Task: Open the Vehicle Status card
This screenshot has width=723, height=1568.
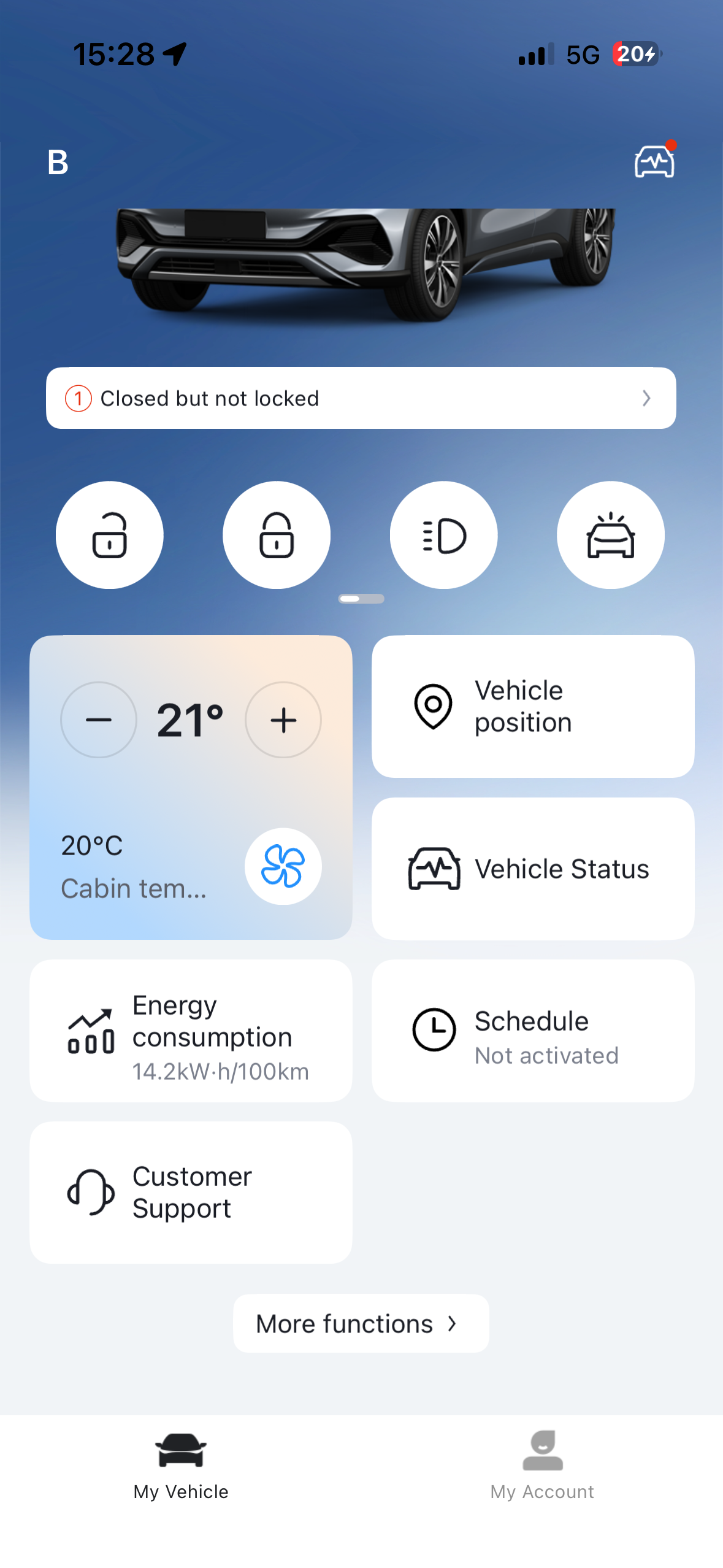Action: tap(533, 869)
